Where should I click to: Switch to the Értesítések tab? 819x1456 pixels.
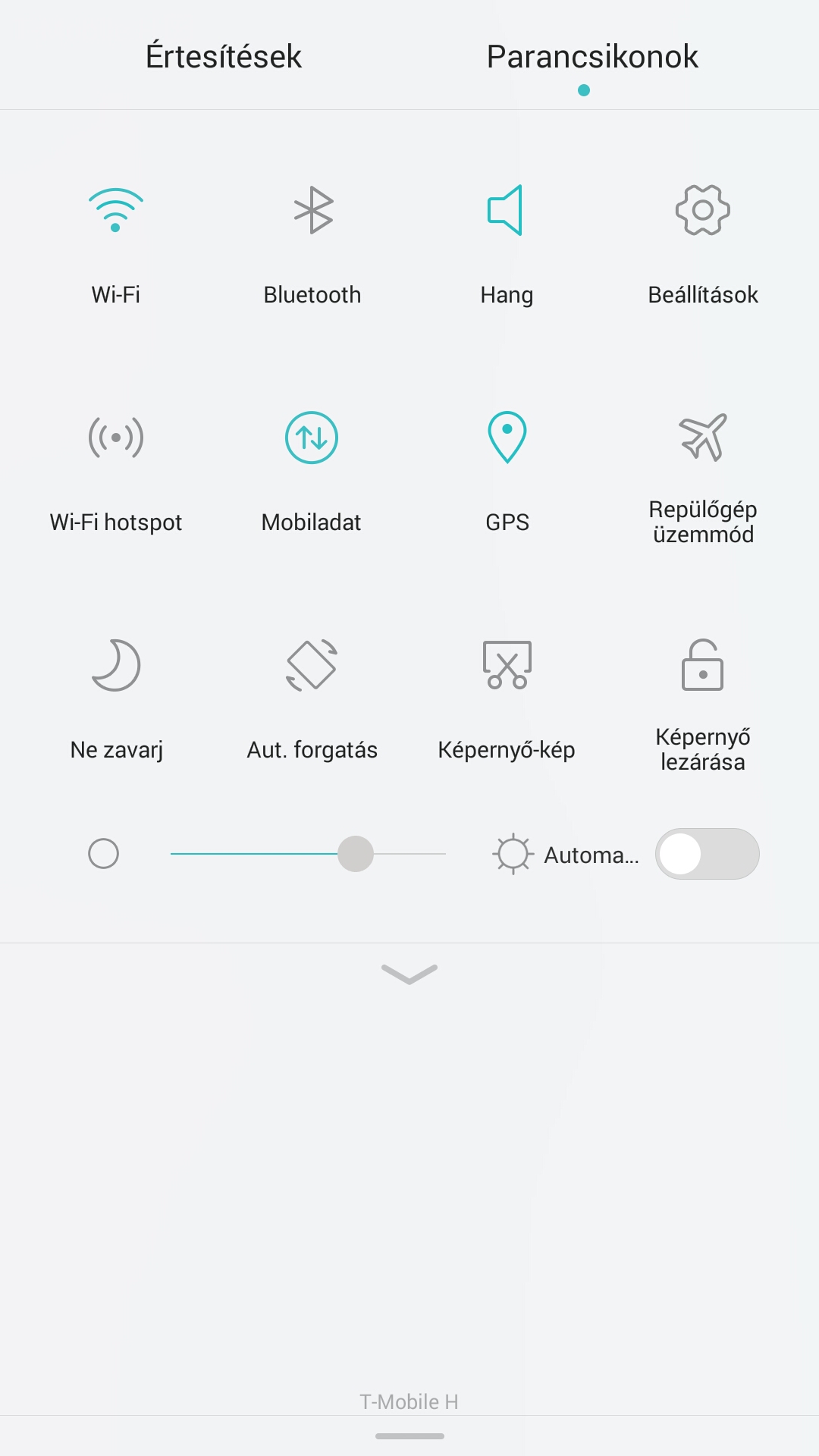(224, 57)
